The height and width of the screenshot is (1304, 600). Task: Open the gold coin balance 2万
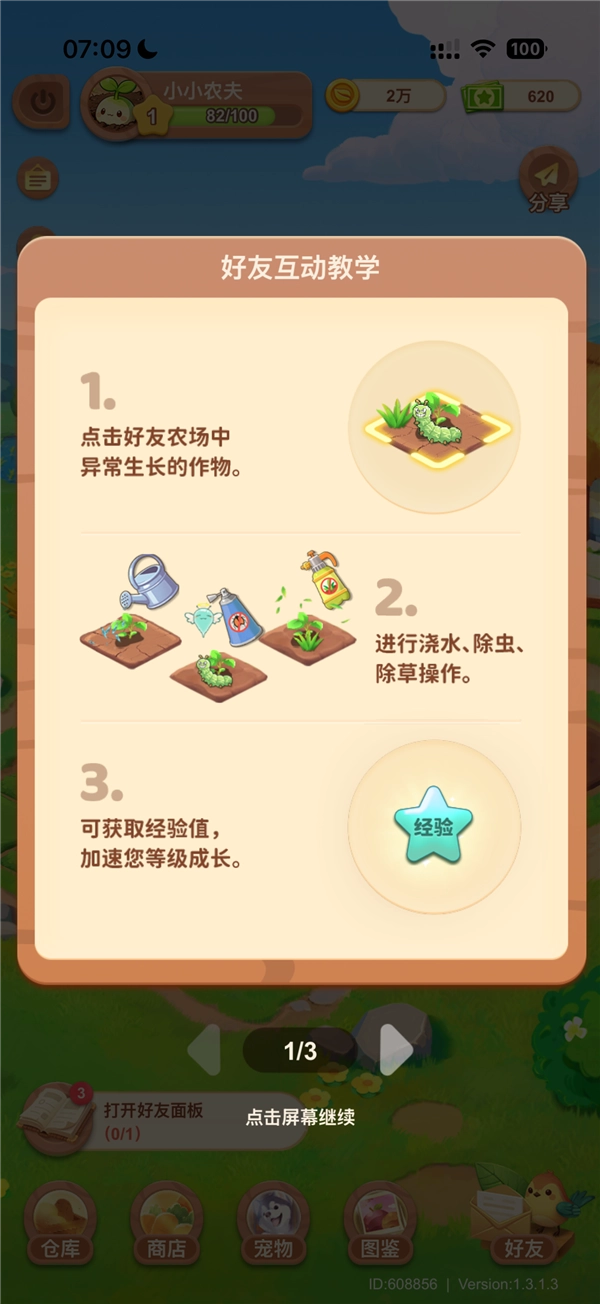click(386, 97)
